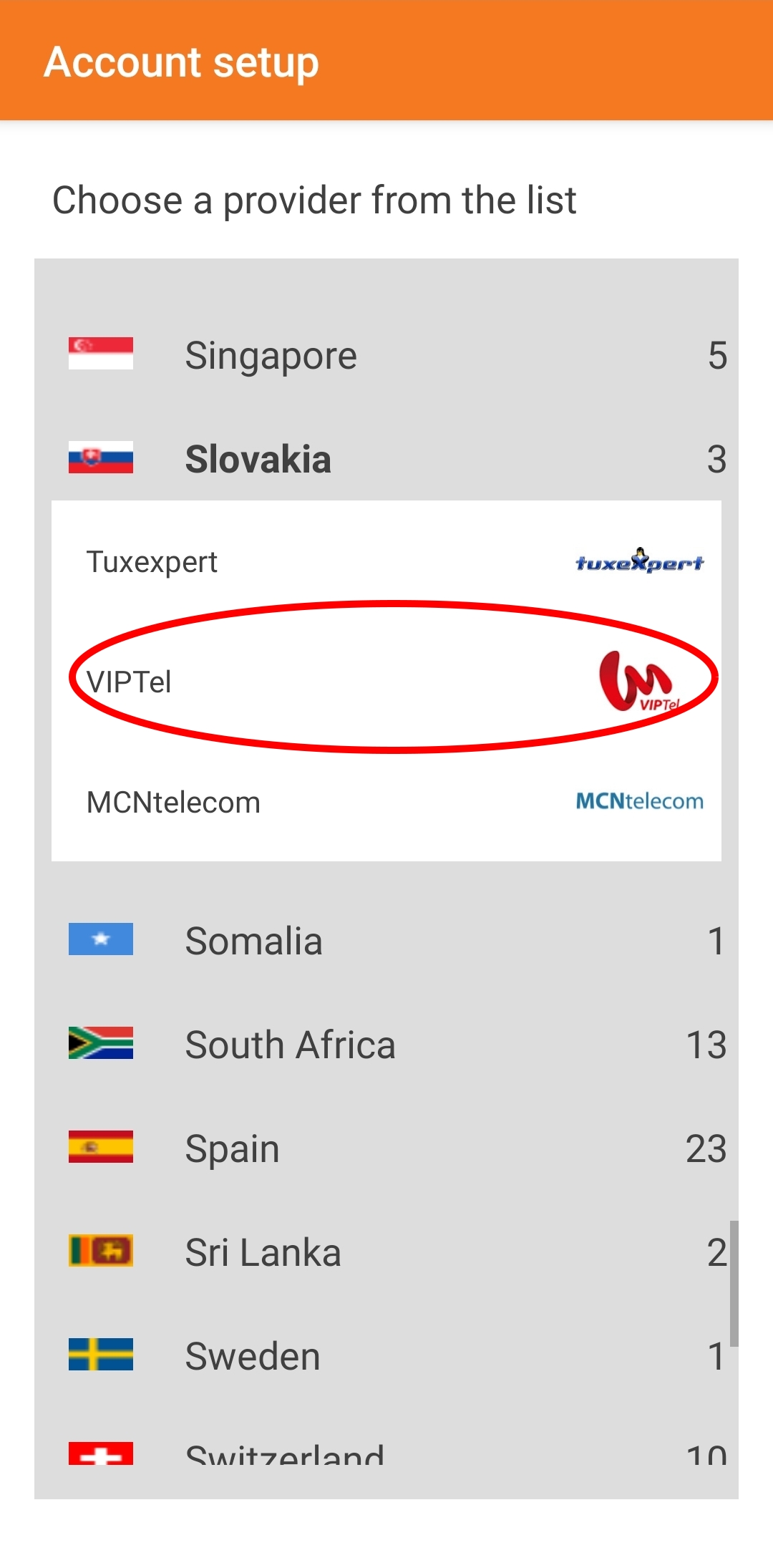
Task: Expand the Spain provider list
Action: point(386,1148)
